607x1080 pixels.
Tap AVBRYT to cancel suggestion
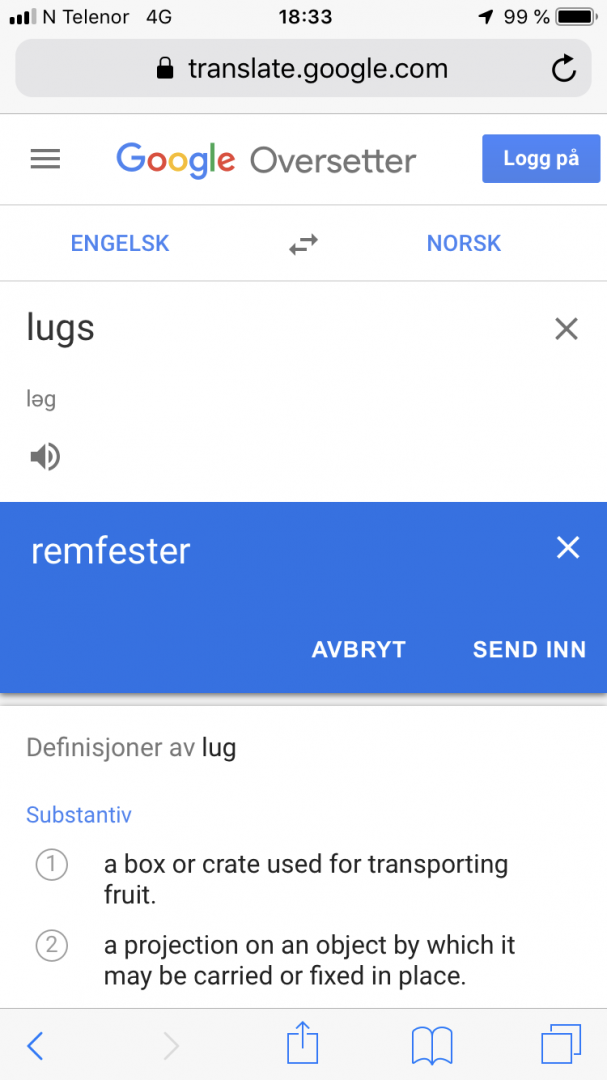[358, 649]
